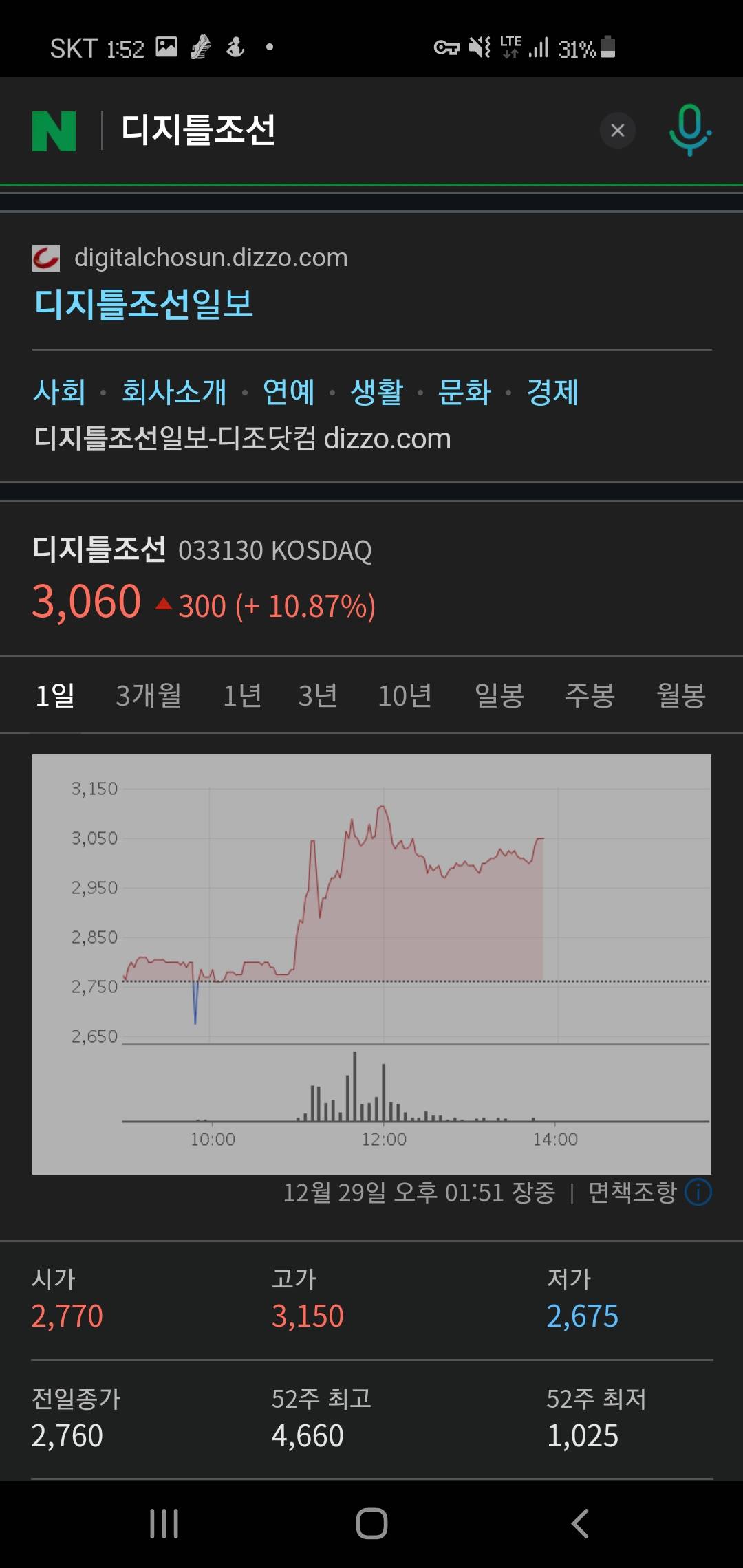Open the 연예 section link
The image size is (743, 1568).
tap(289, 392)
